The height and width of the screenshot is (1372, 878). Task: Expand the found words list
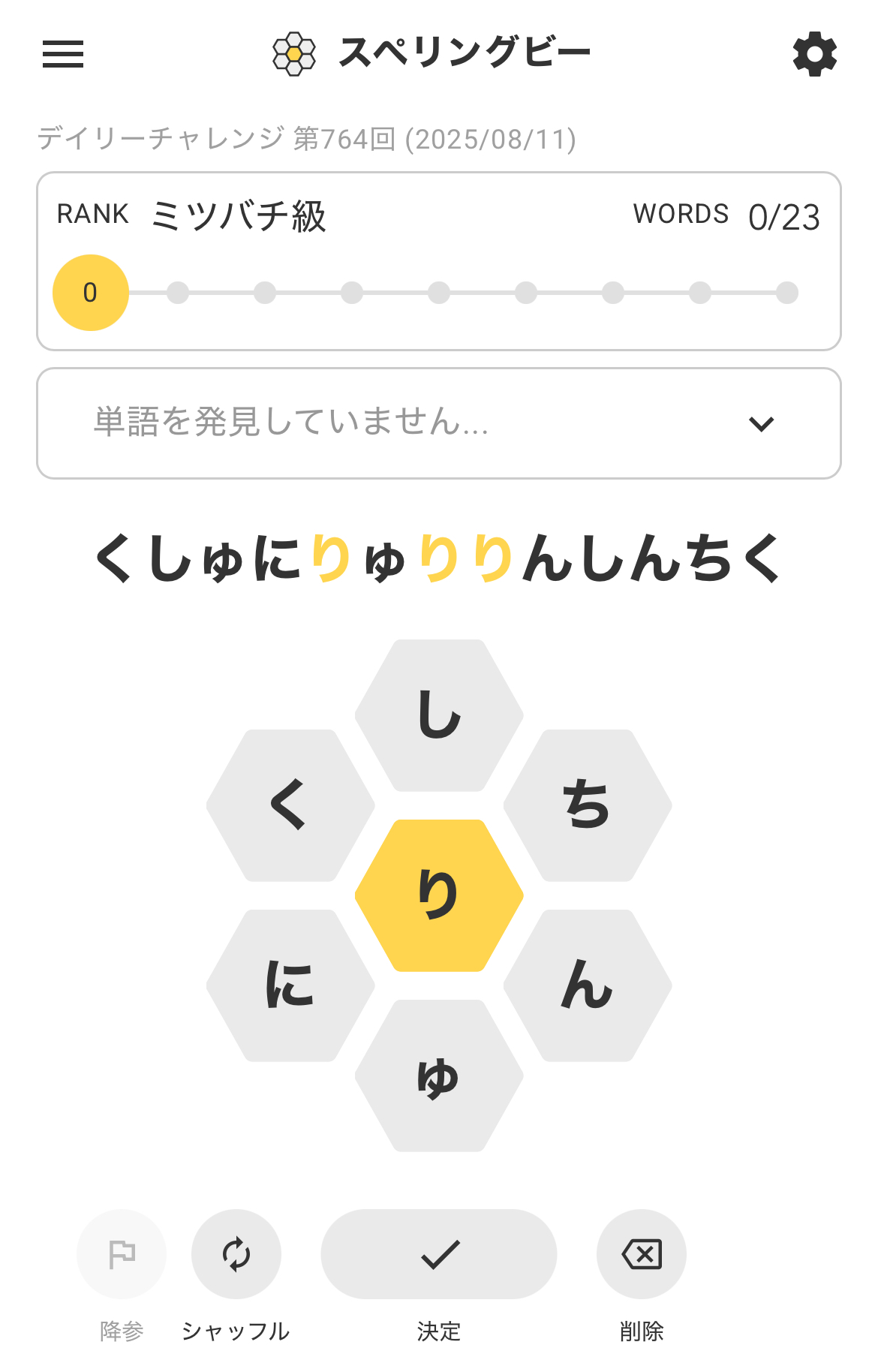tap(761, 424)
